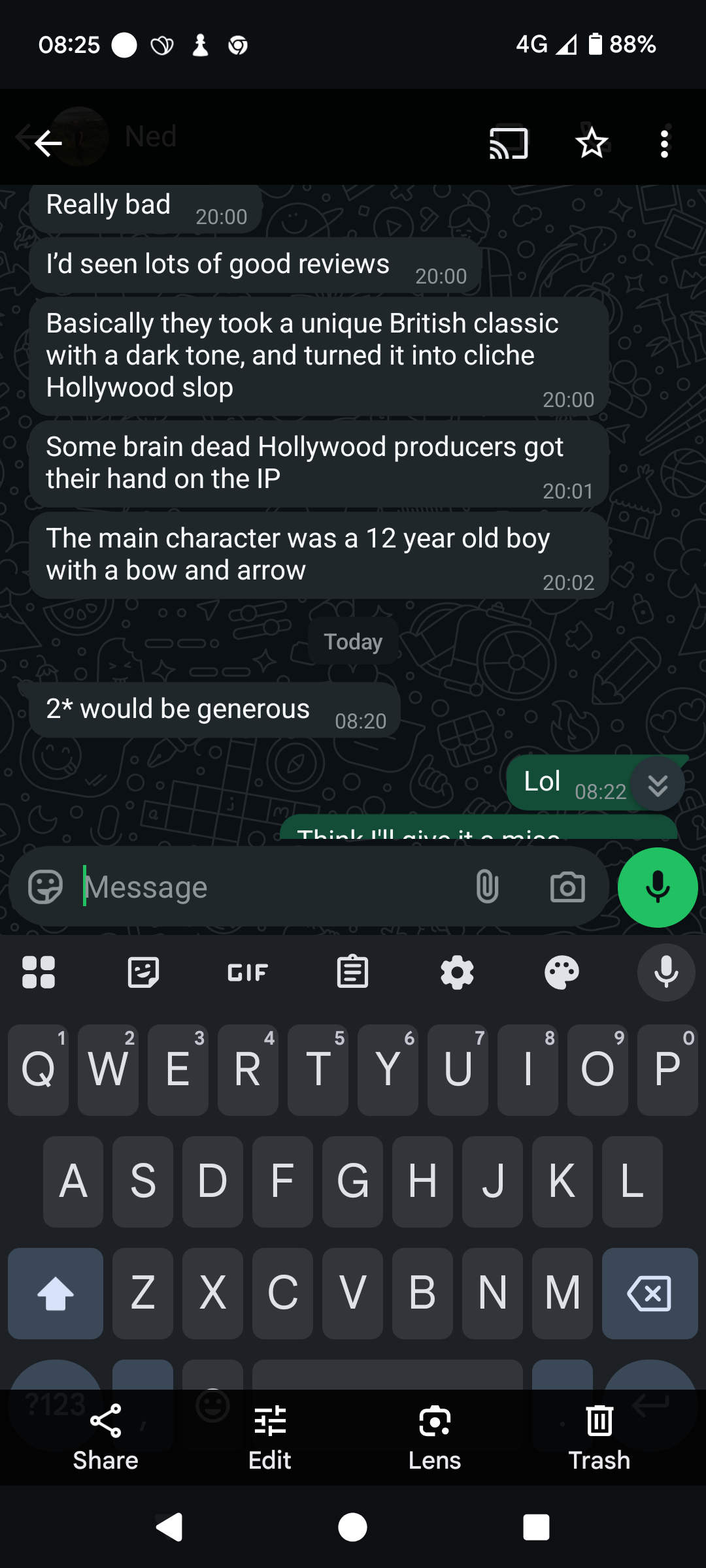Open keyboard clipboard

click(x=352, y=972)
